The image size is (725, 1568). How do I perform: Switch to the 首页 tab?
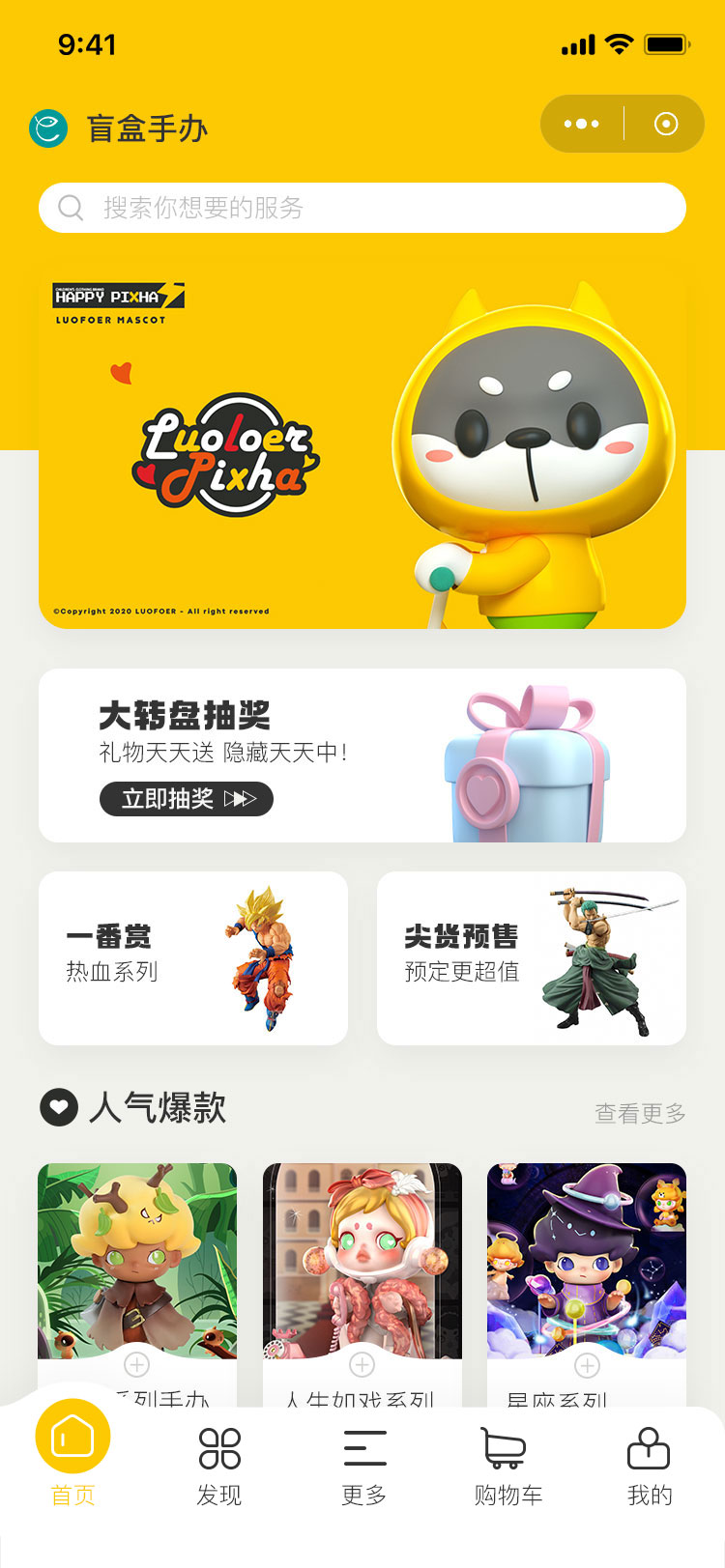point(73,1456)
